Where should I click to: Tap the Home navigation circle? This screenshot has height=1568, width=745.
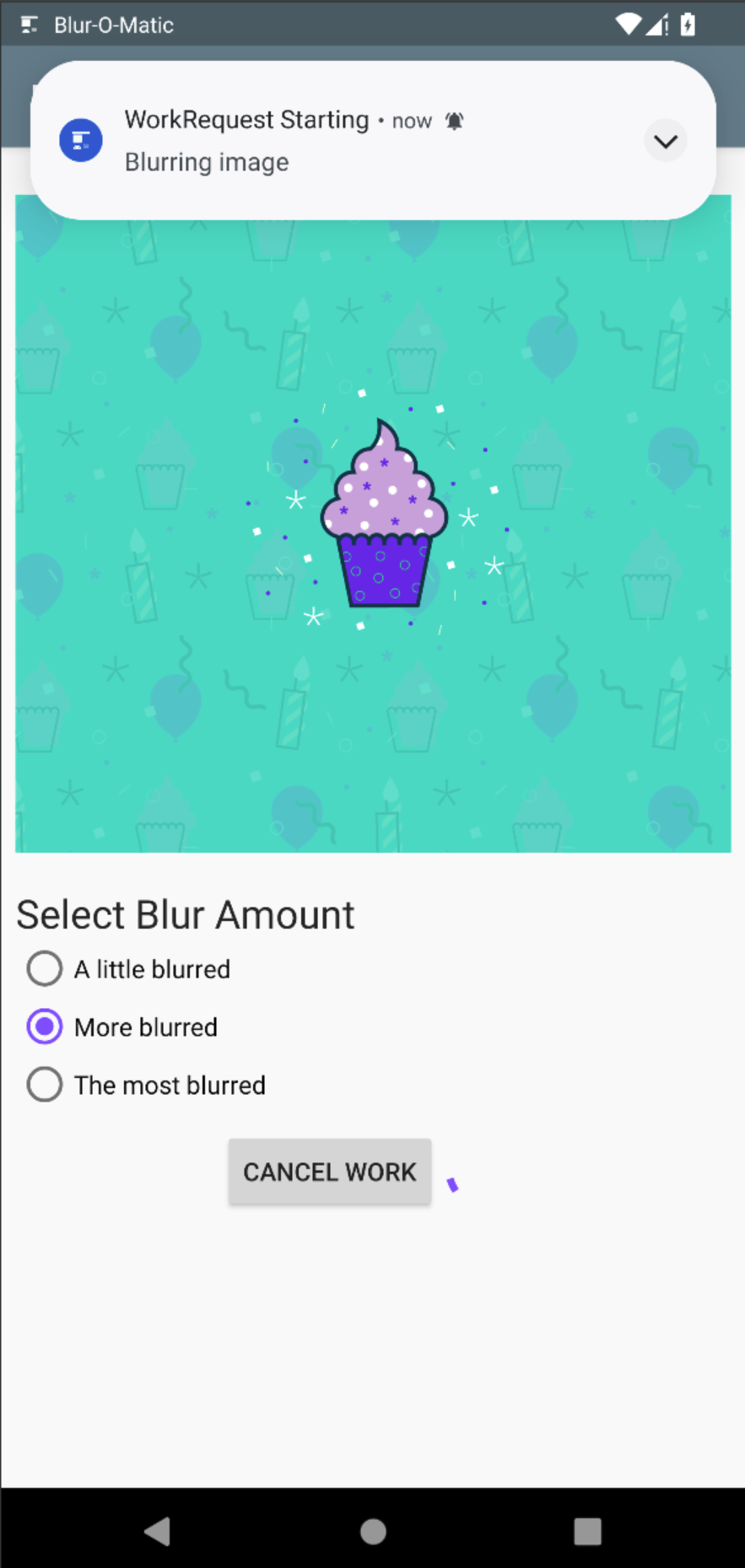(372, 1531)
